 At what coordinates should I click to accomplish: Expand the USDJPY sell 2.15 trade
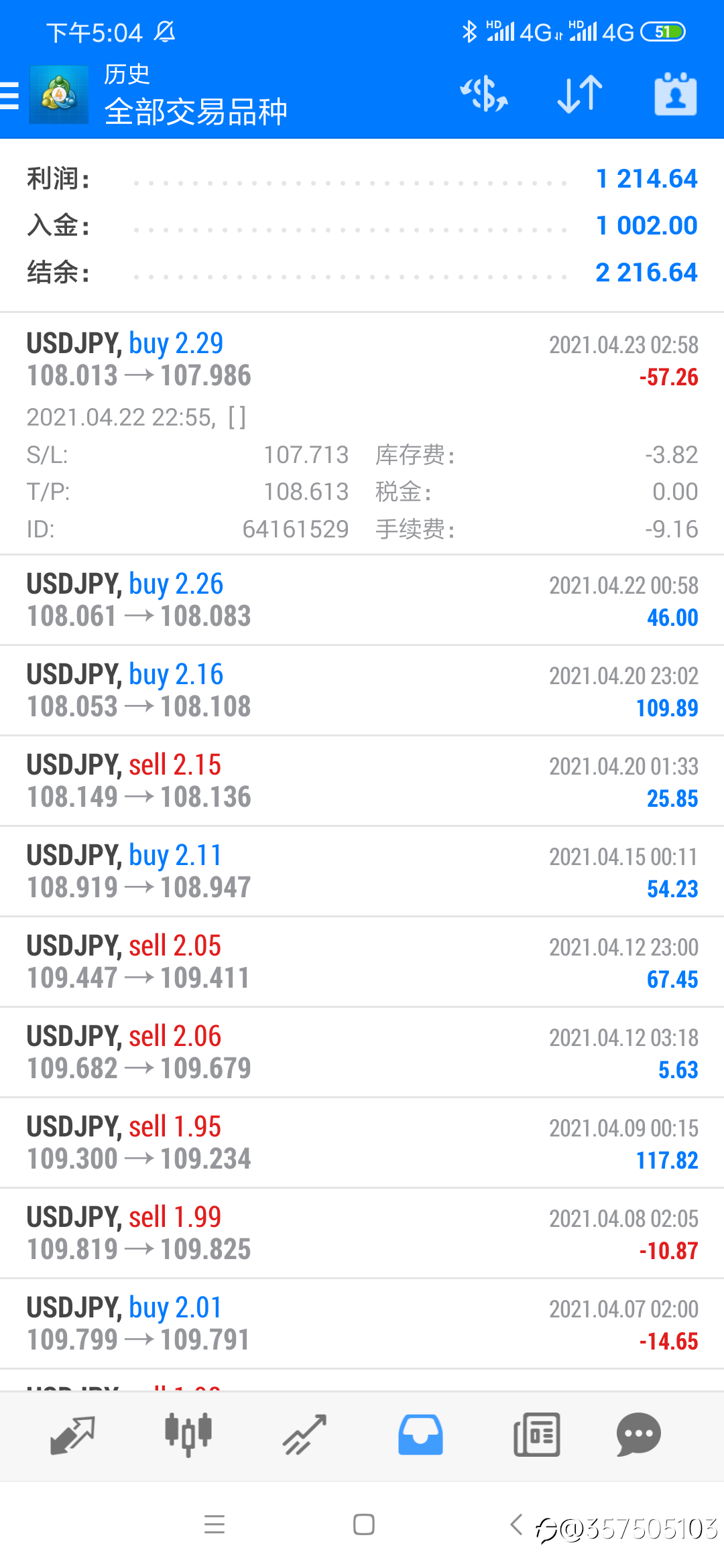362,781
